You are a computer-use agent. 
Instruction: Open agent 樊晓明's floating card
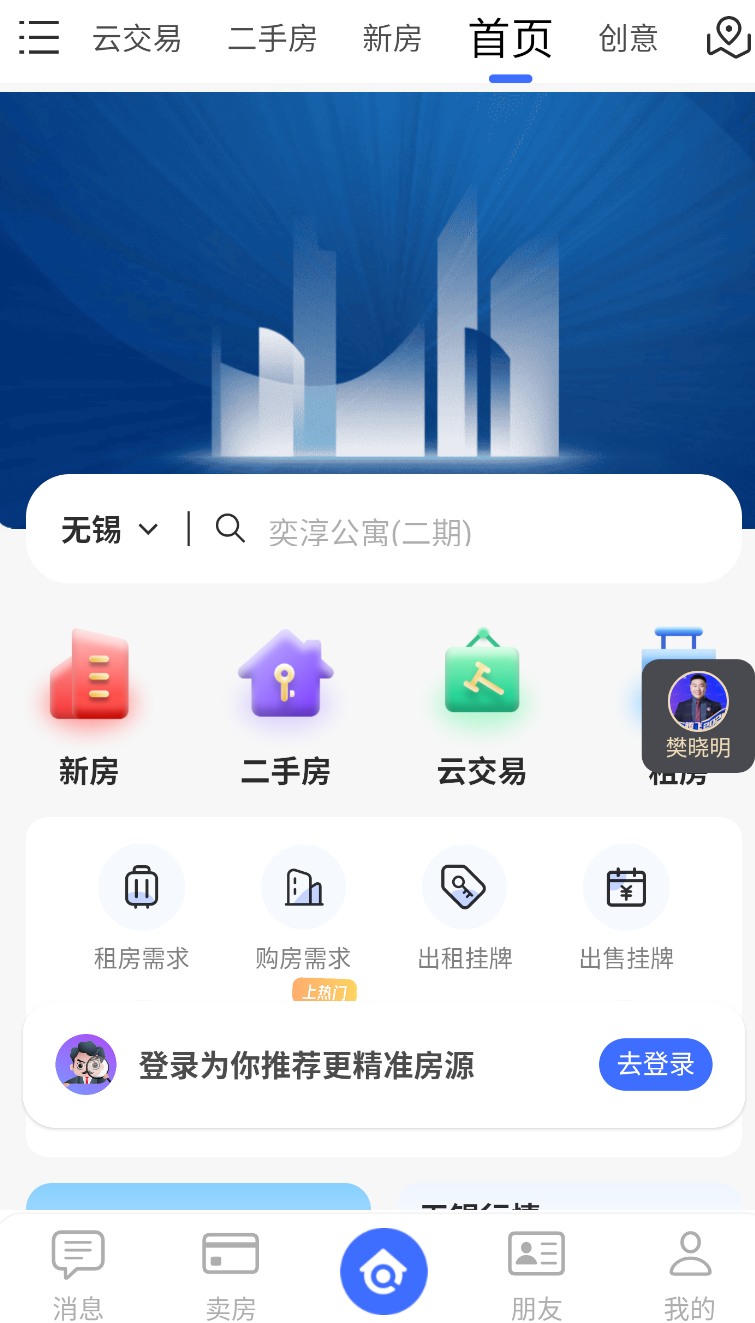(x=698, y=715)
